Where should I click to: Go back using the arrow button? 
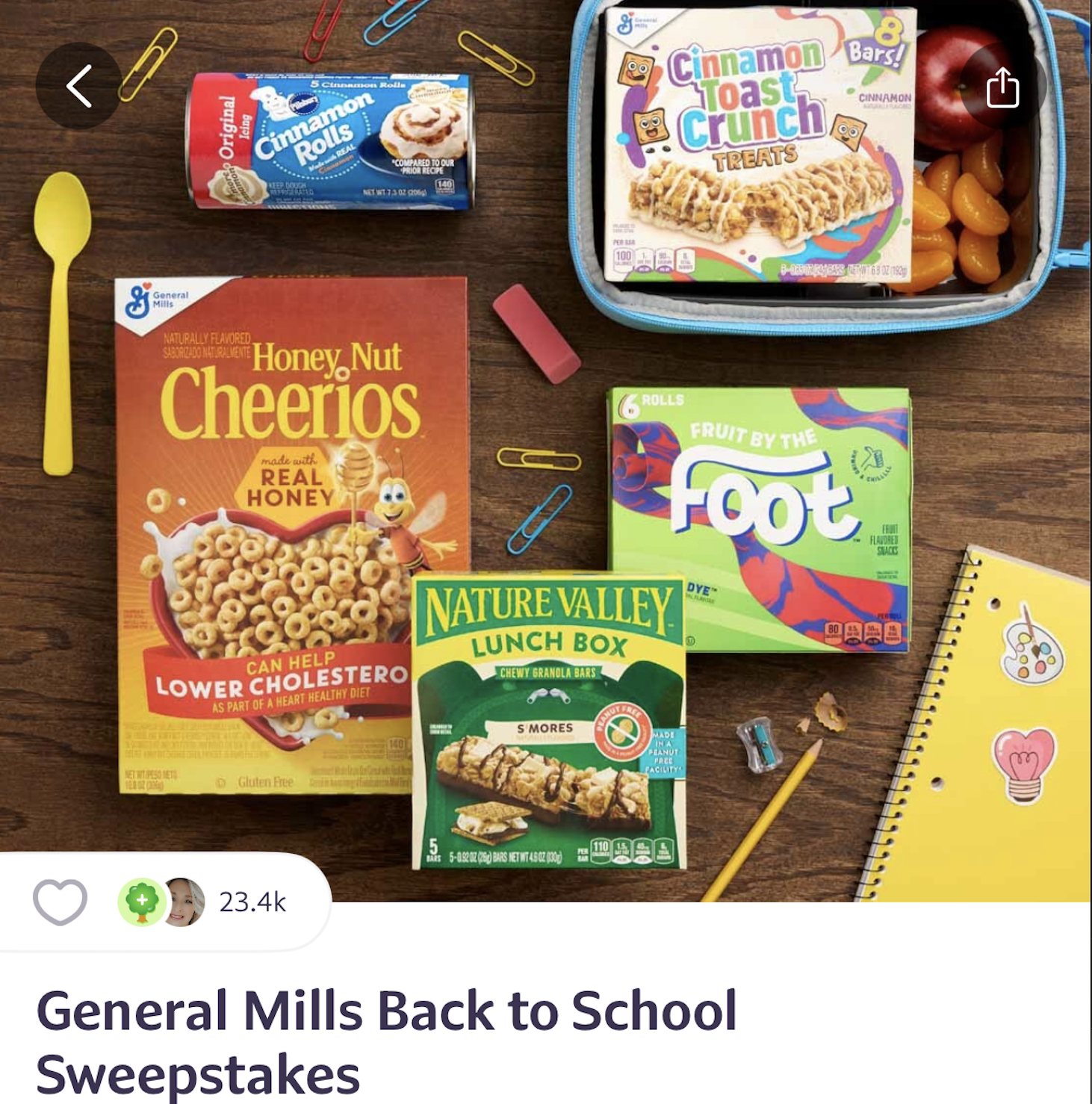click(x=78, y=86)
